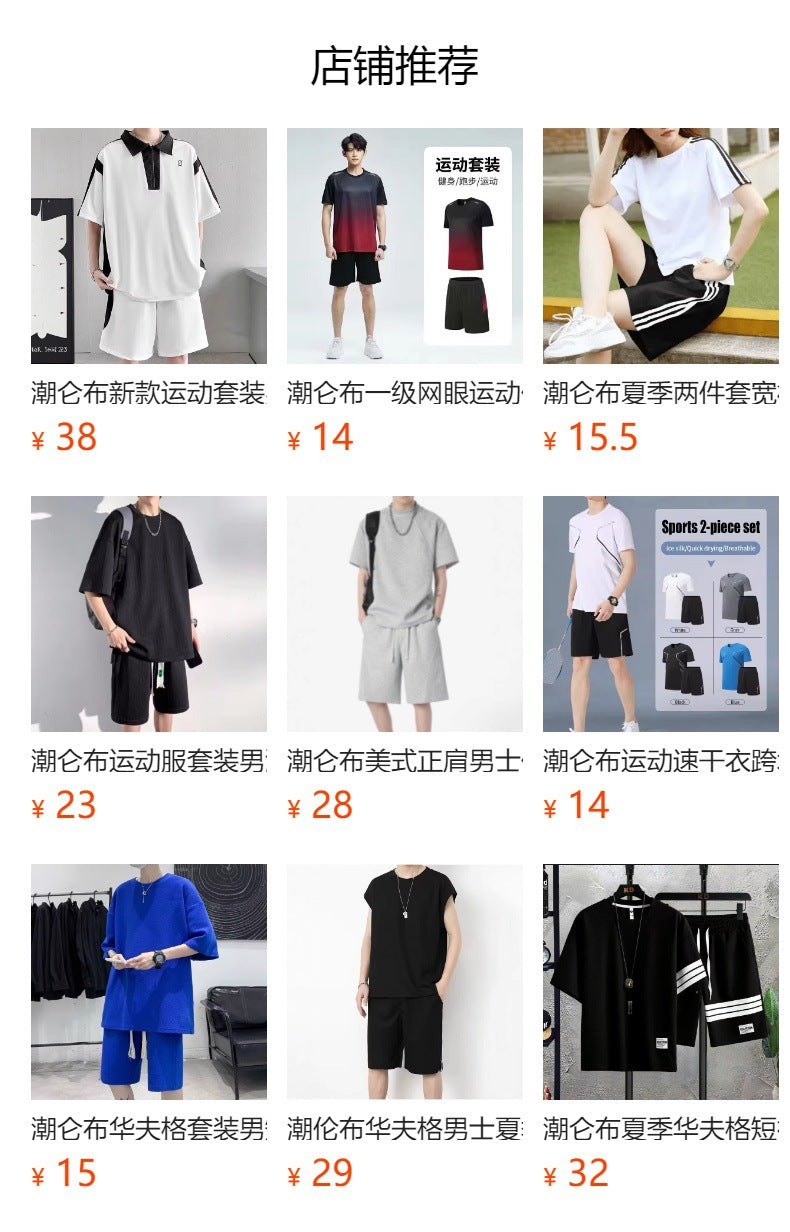Select the 潮仑布夏季两件套 item at ¥15.5

(661, 246)
